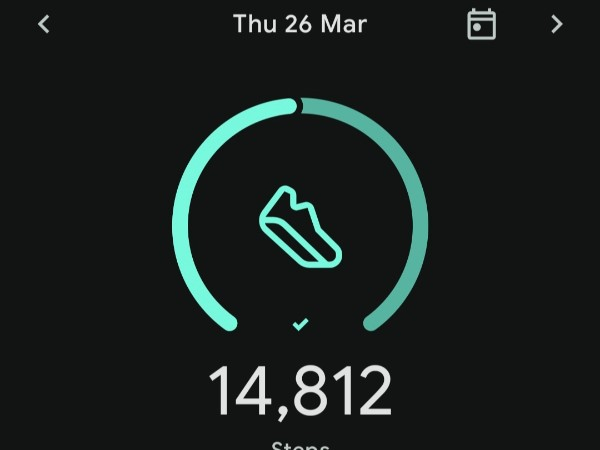Open the calendar date picker
The height and width of the screenshot is (450, 600).
click(x=482, y=24)
